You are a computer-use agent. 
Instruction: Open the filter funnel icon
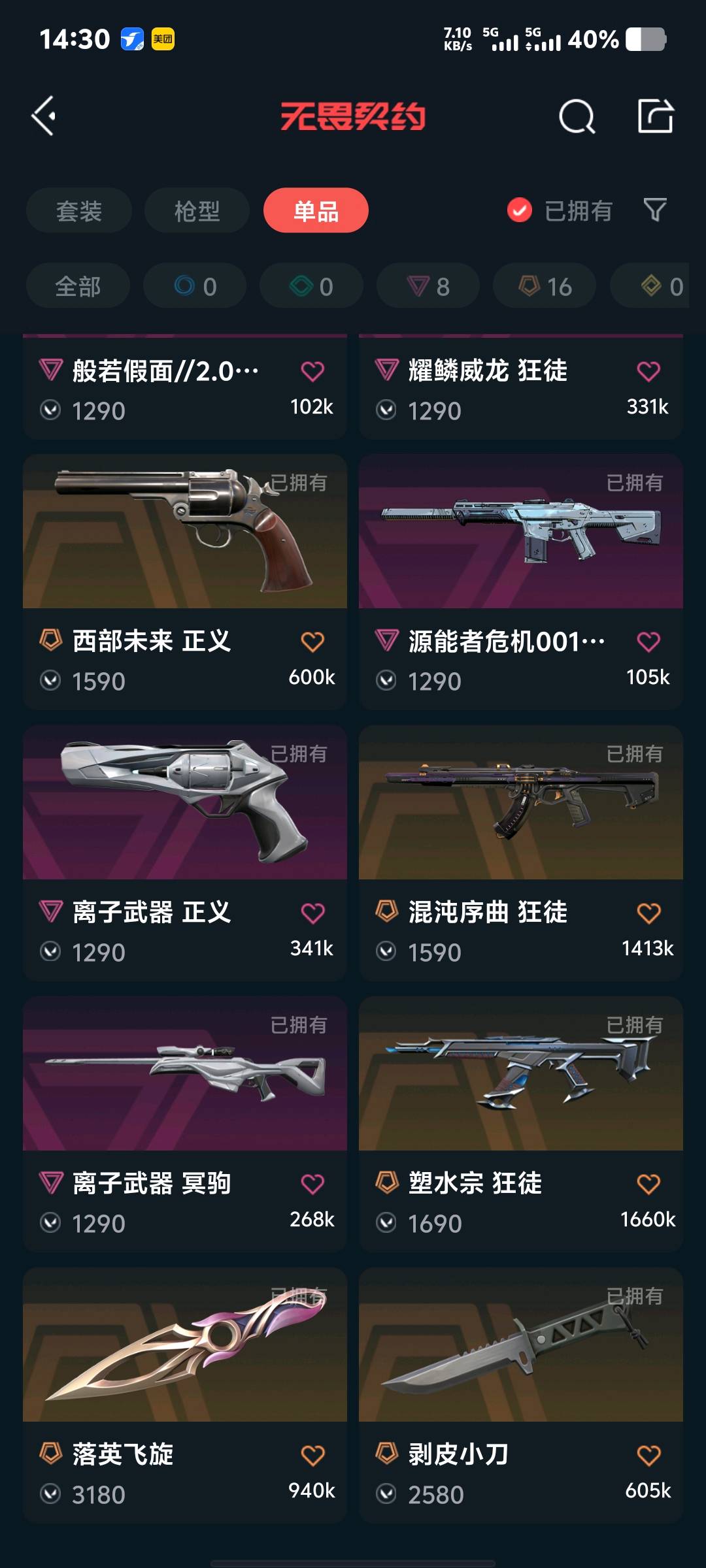pyautogui.click(x=654, y=210)
